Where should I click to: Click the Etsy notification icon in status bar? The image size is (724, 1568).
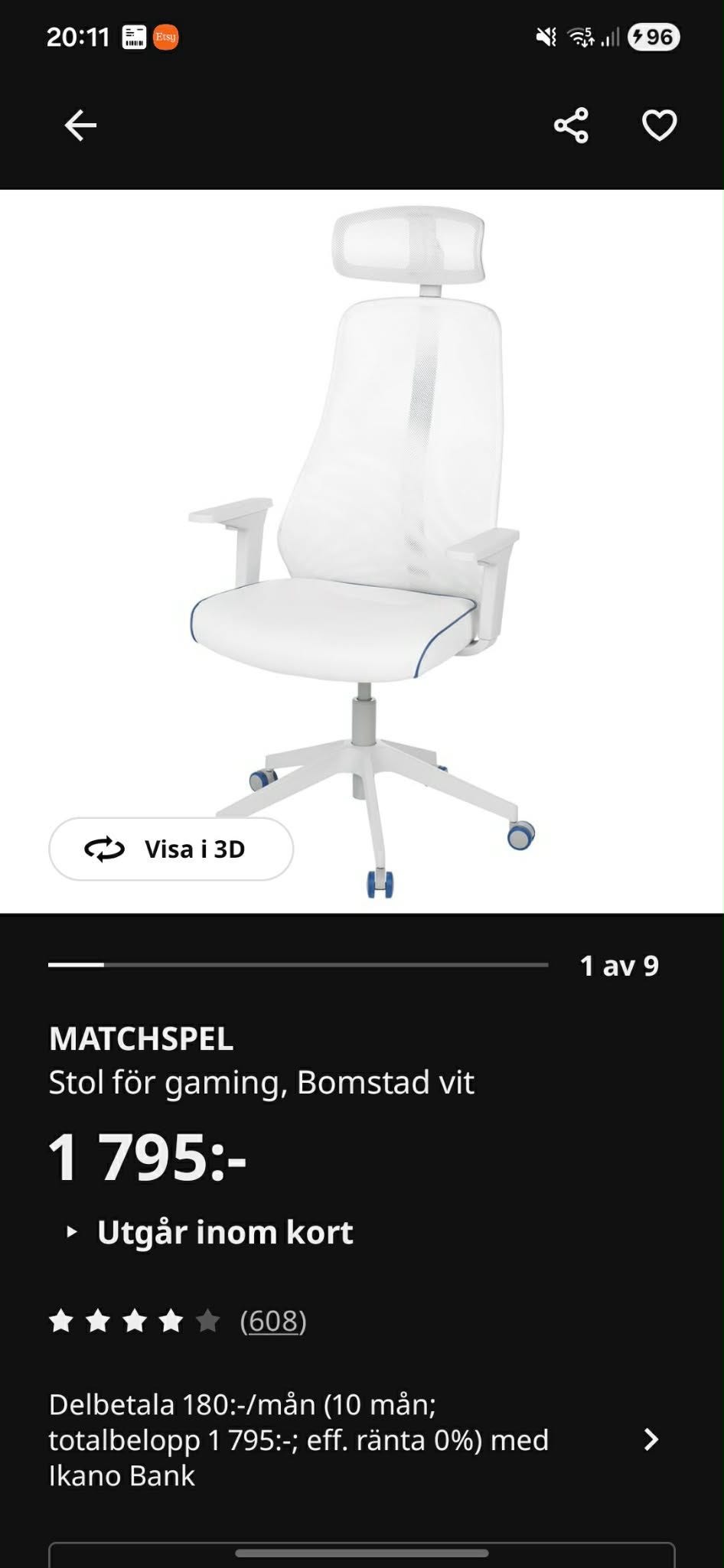[x=168, y=34]
